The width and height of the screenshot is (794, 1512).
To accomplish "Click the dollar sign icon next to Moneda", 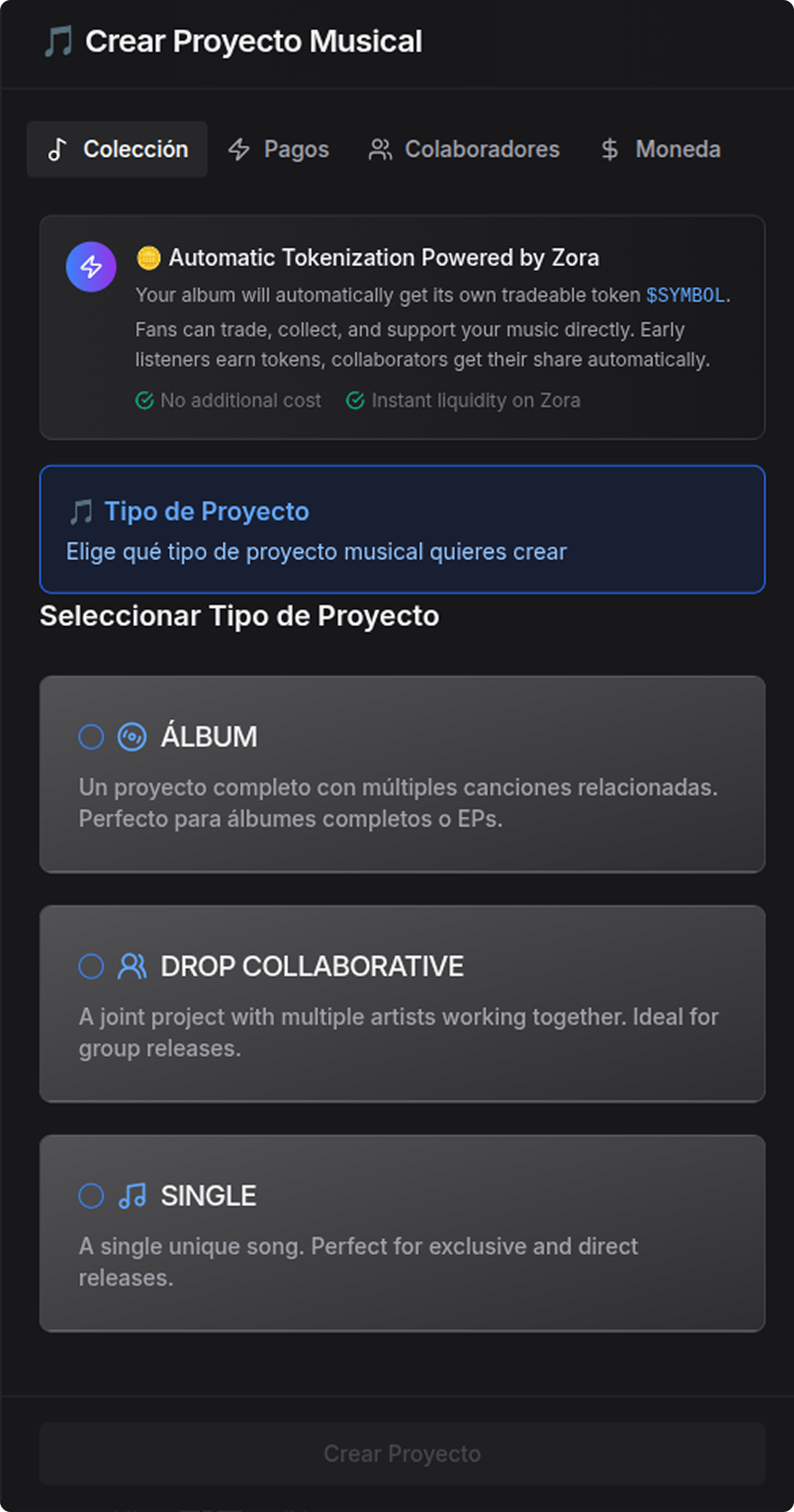I will click(610, 149).
